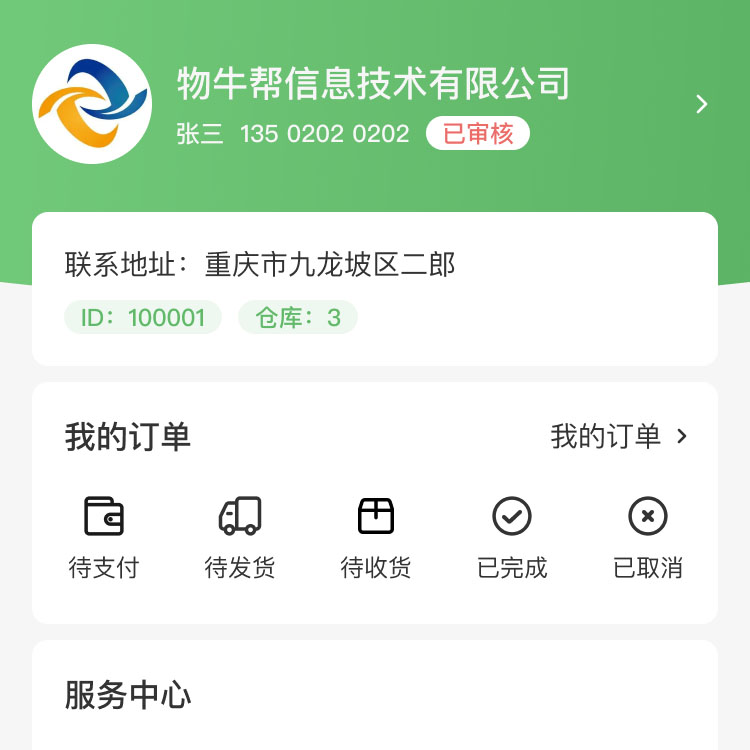Open 待收货 orders awaiting receipt
This screenshot has height=750, width=750.
point(376,537)
